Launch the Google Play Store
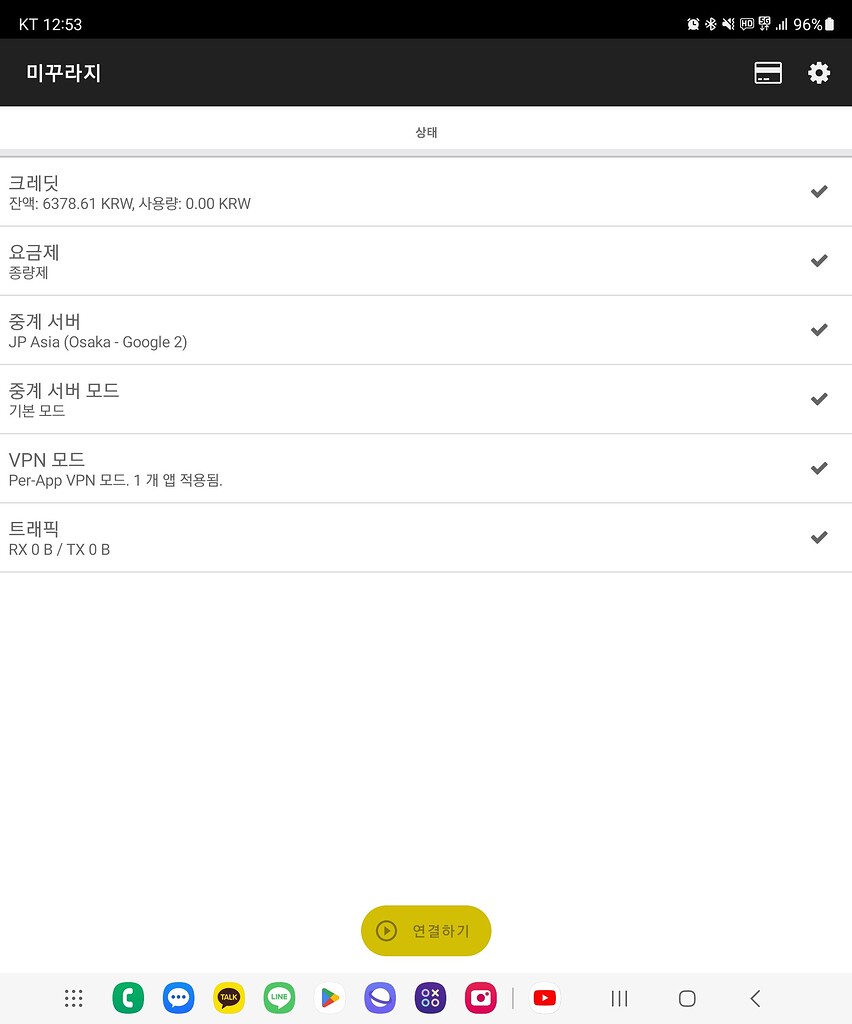Viewport: 852px width, 1024px height. point(330,997)
